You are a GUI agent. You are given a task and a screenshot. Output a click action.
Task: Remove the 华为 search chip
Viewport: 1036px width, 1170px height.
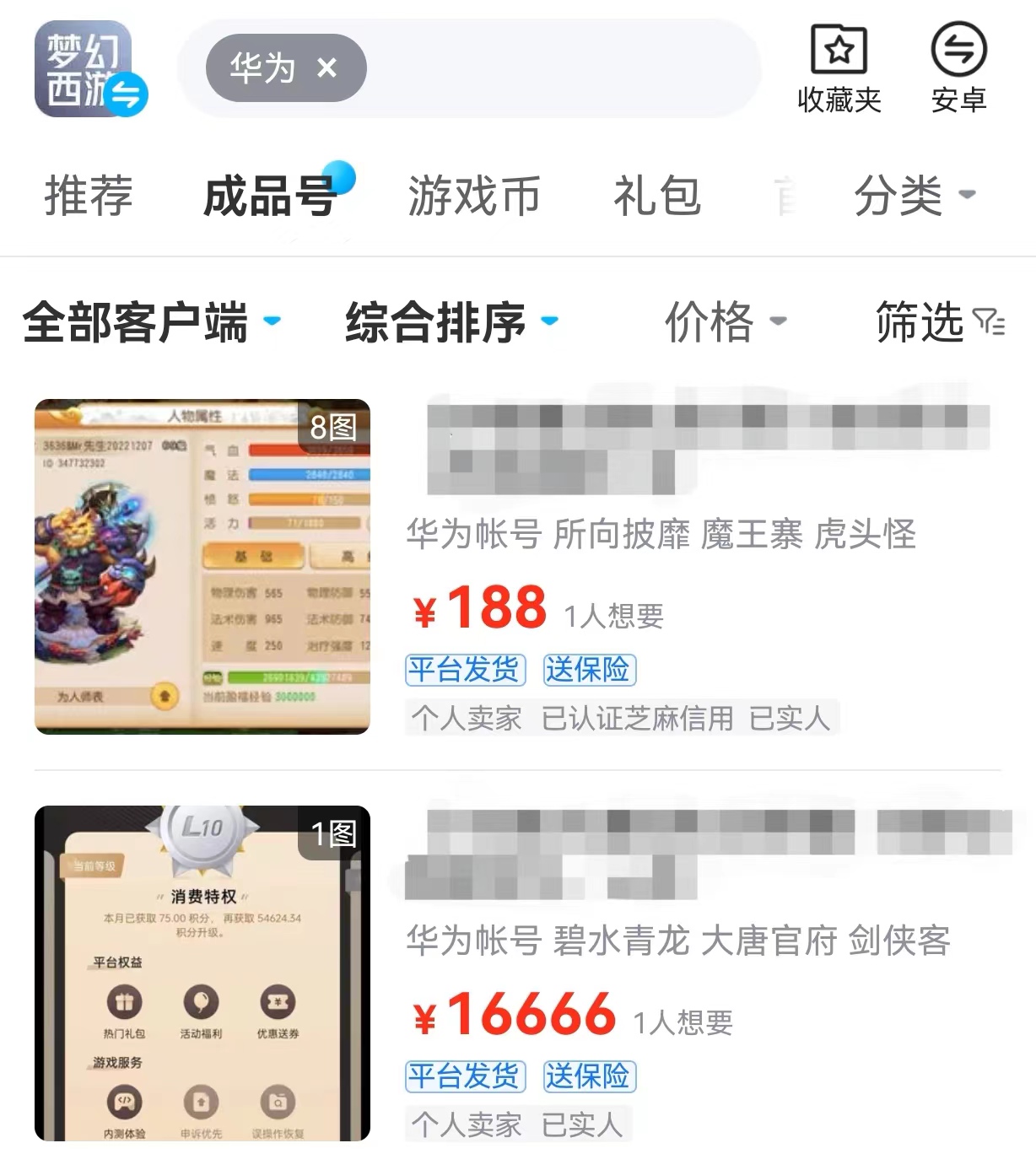click(326, 67)
